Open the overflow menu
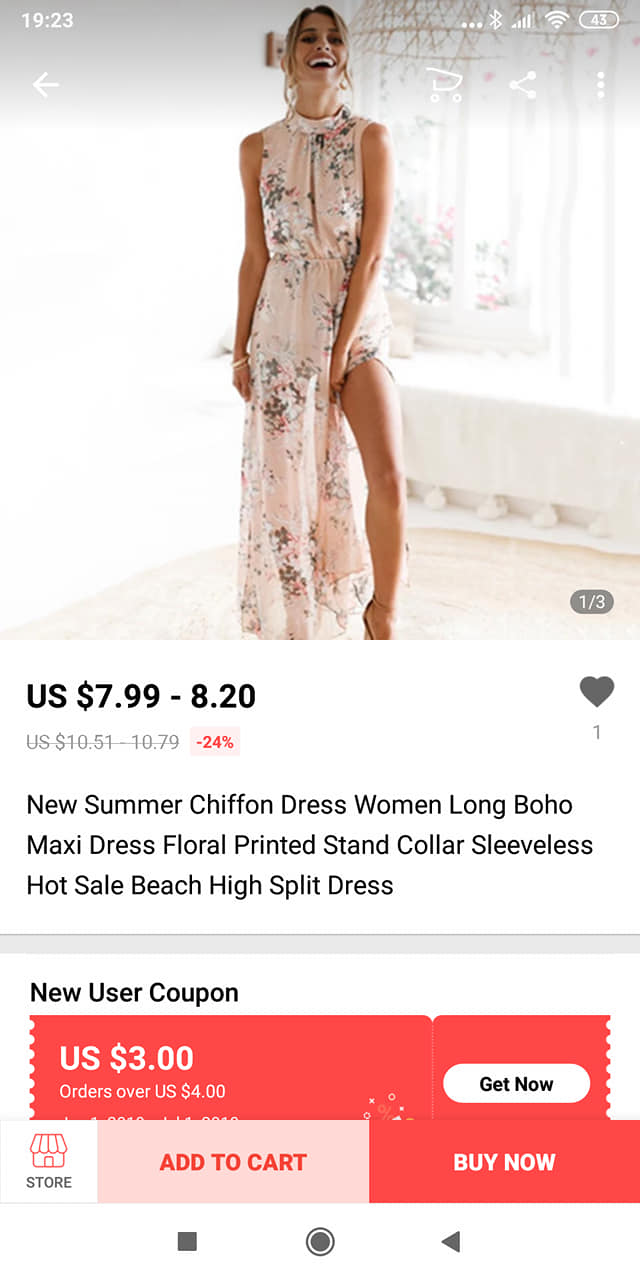The image size is (640, 1280). click(x=600, y=85)
